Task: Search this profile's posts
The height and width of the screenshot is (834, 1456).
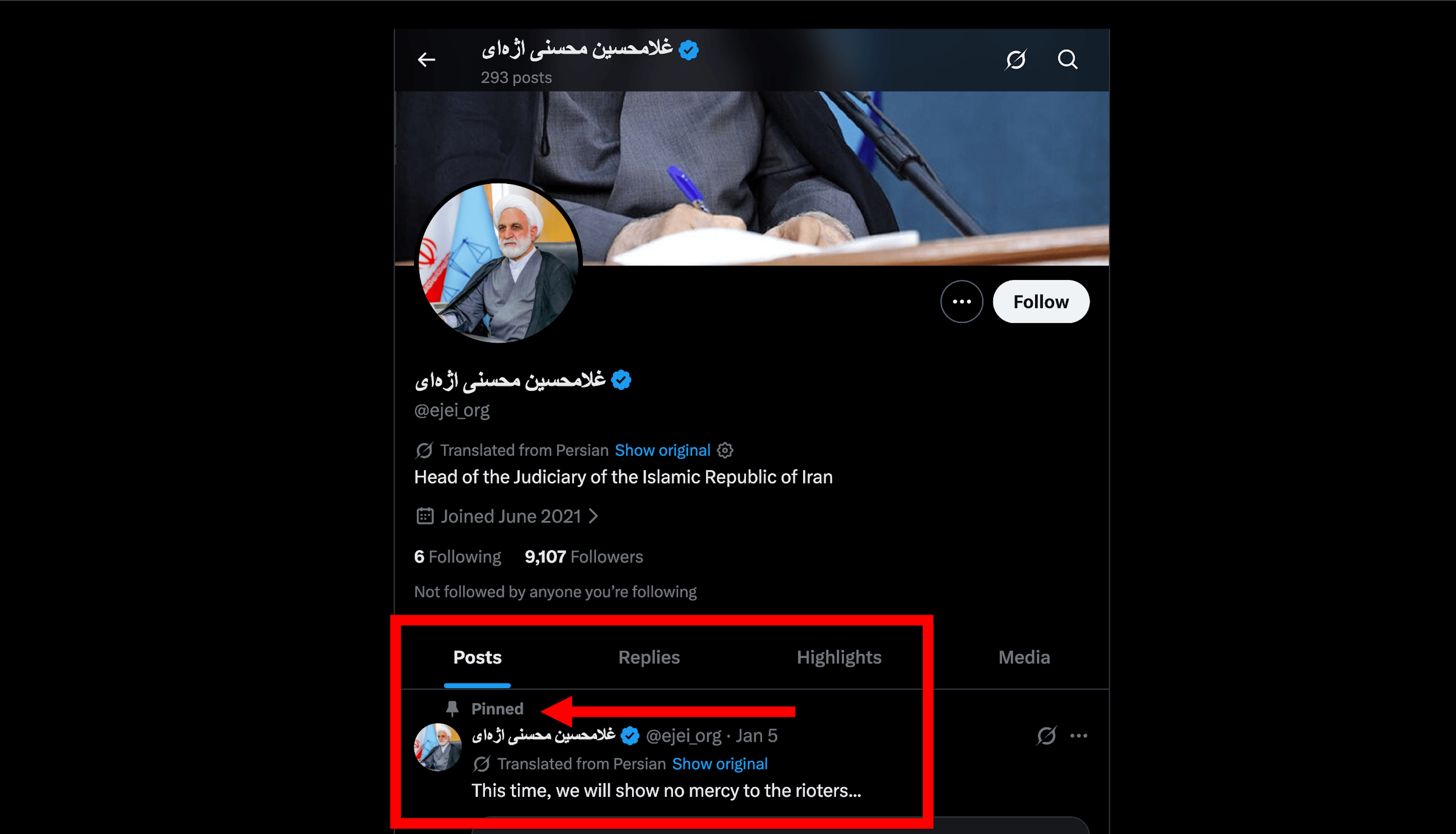Action: click(1067, 60)
